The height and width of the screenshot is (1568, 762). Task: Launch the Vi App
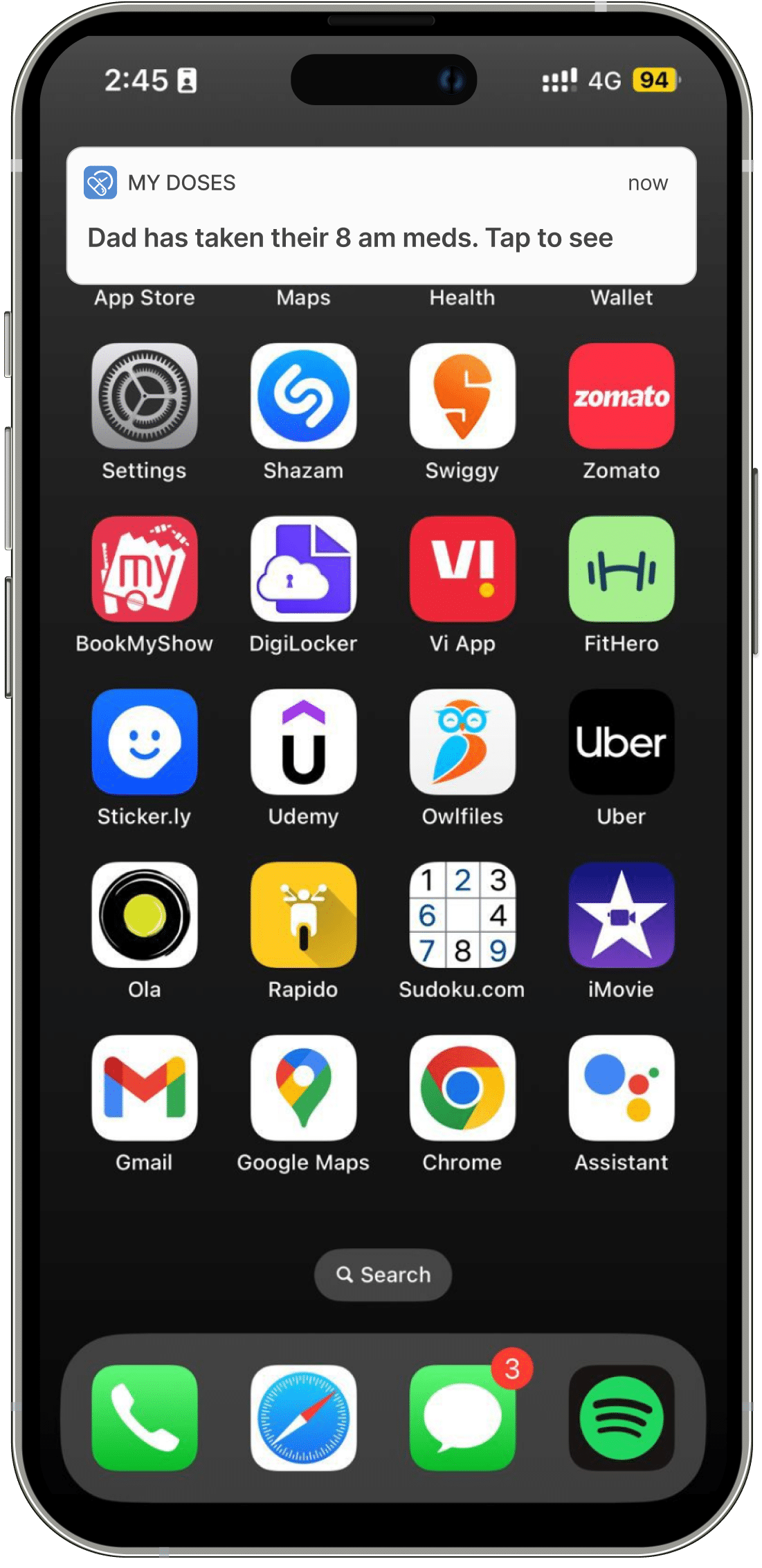pyautogui.click(x=462, y=569)
